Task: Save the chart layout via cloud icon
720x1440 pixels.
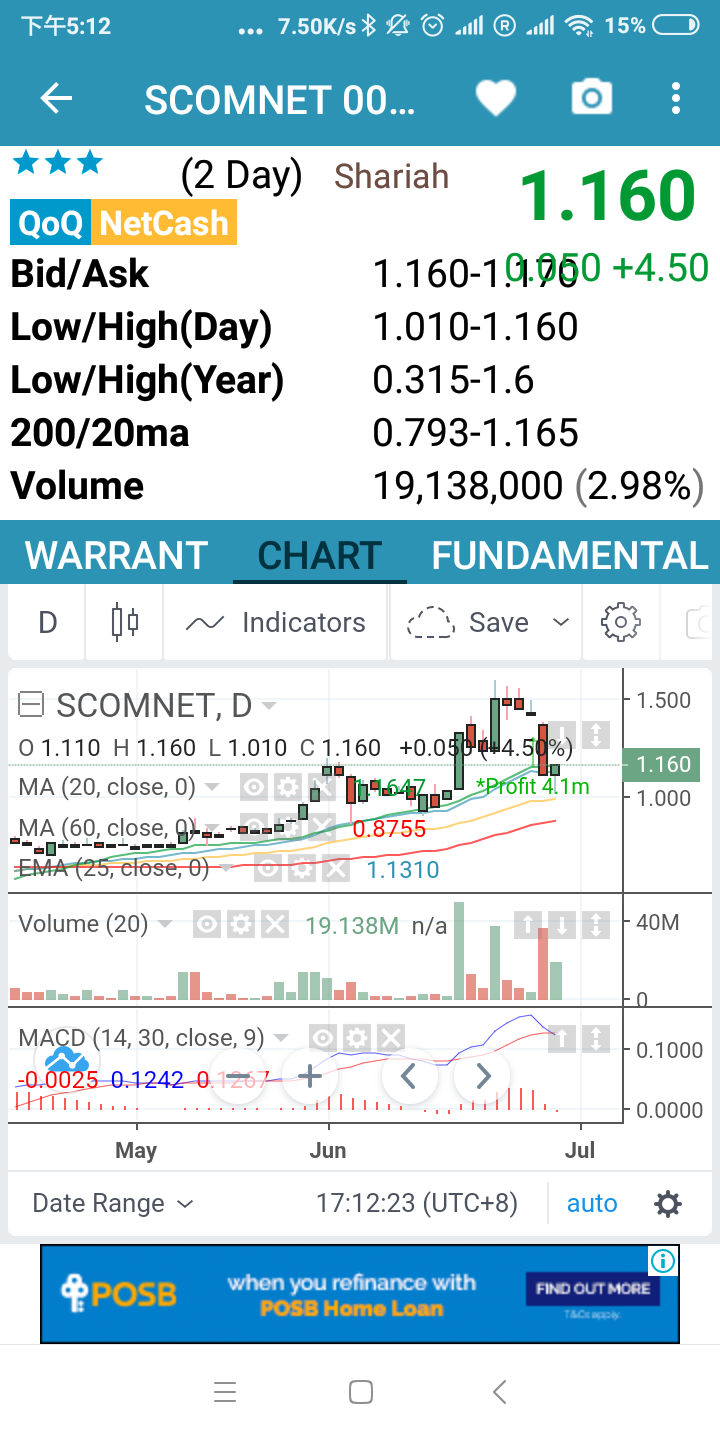Action: coord(430,622)
